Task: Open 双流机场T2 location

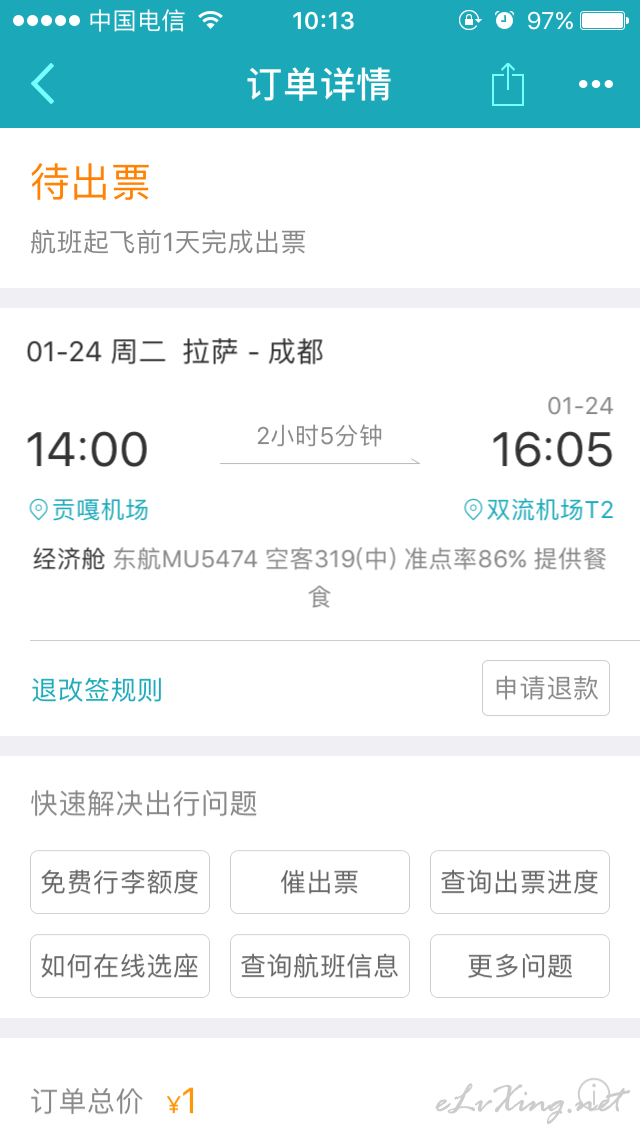Action: point(539,510)
